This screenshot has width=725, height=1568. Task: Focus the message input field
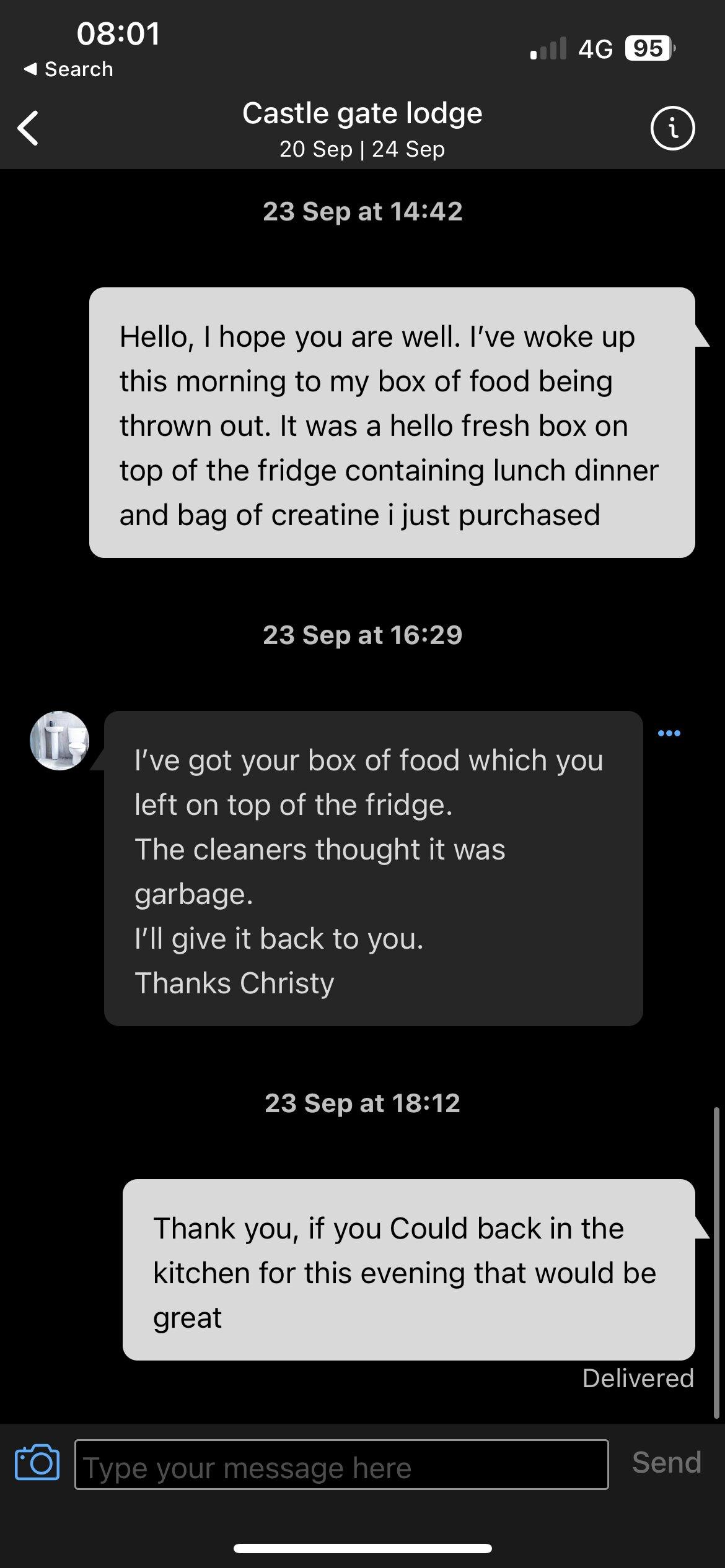click(x=341, y=1465)
